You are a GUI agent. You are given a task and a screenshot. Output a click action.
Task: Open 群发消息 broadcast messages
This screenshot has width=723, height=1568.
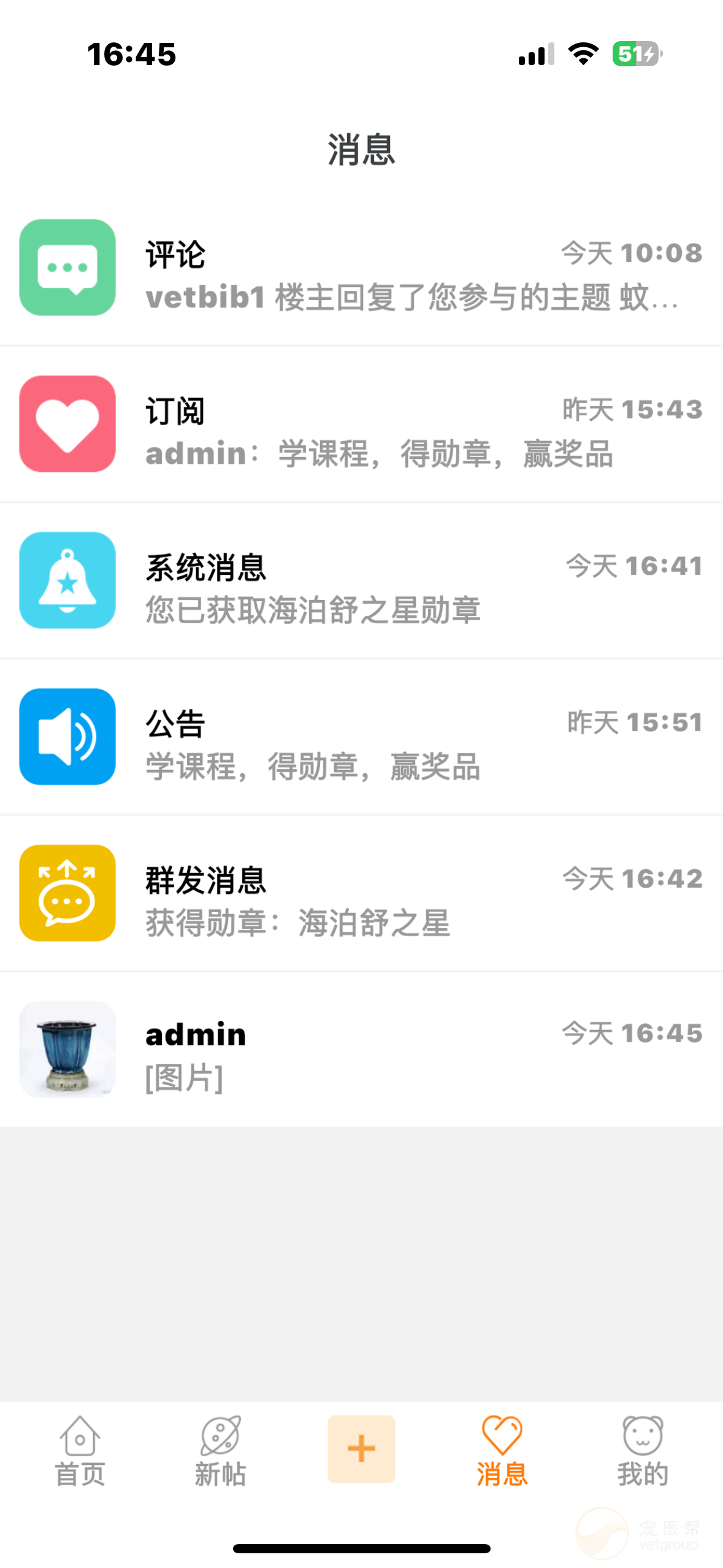point(361,894)
